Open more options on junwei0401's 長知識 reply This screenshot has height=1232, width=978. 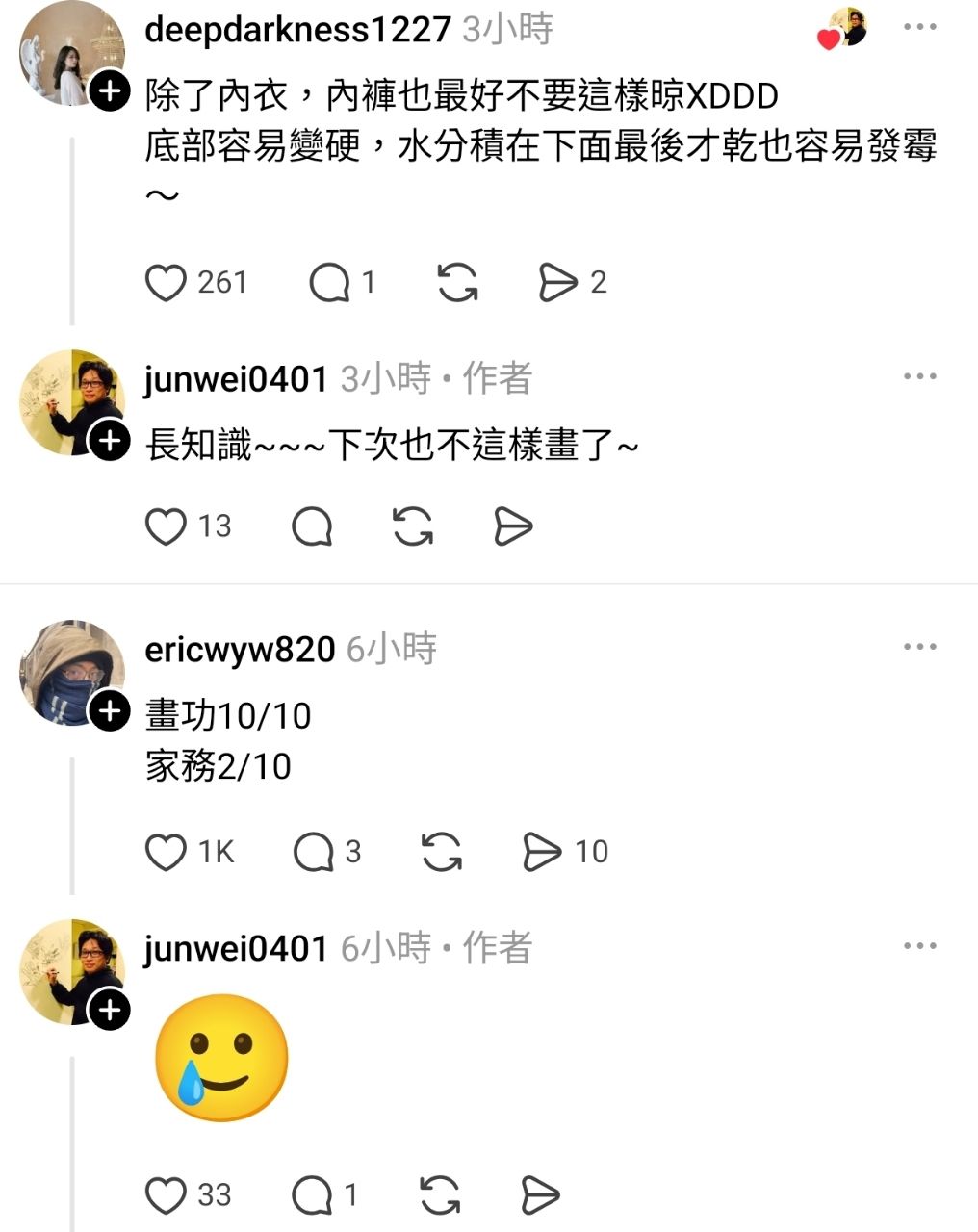[919, 377]
